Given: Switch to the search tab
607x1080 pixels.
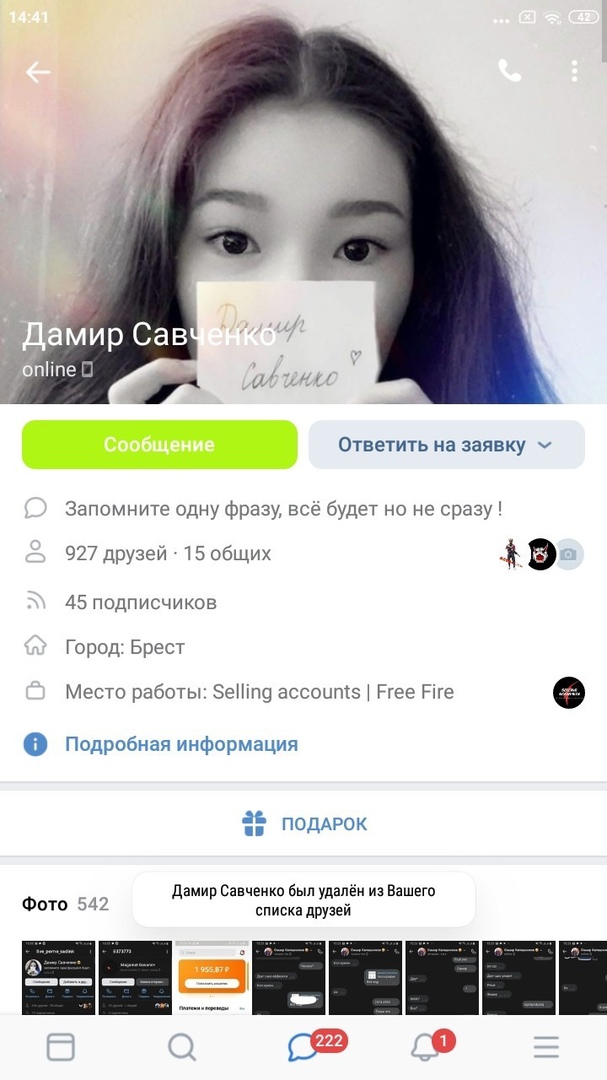Looking at the screenshot, I should [182, 1046].
